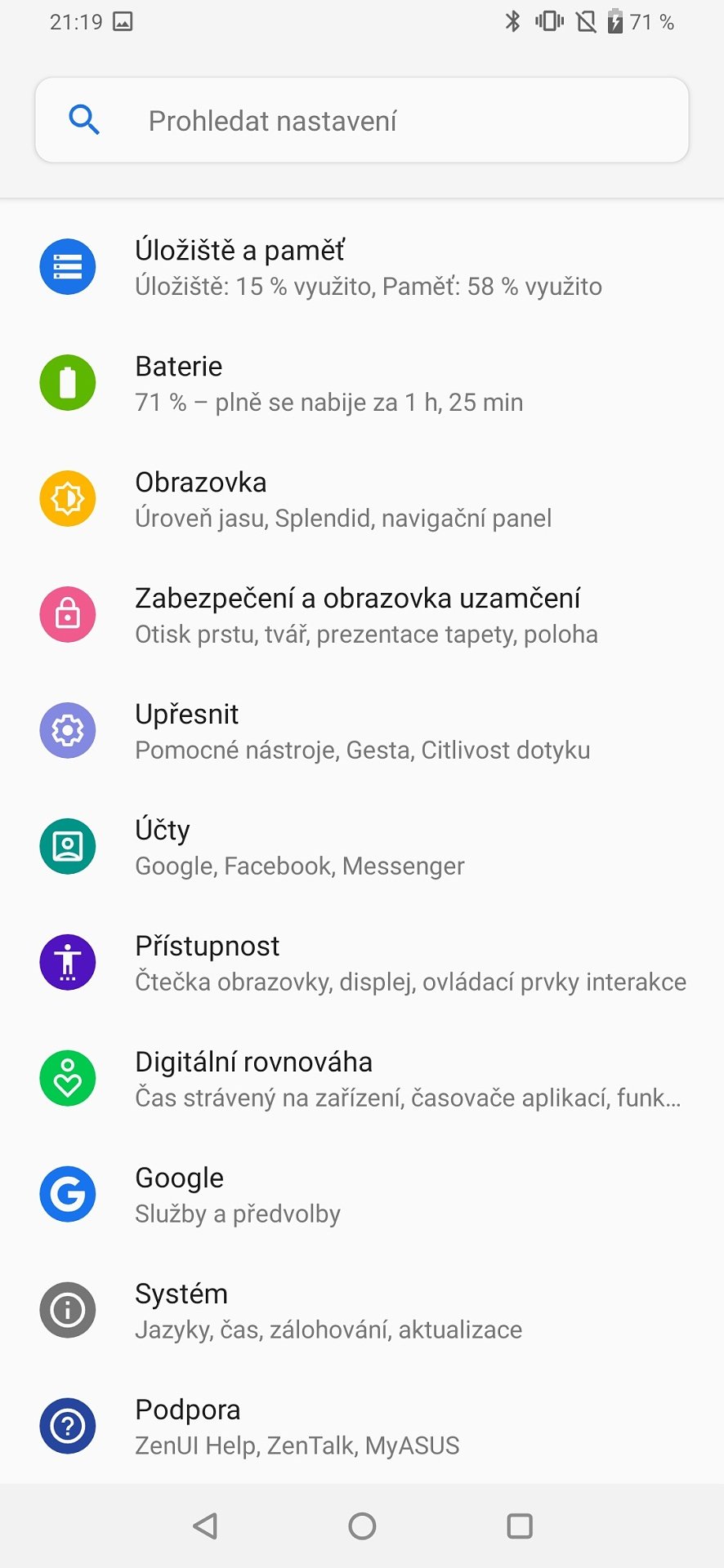Tap the back button in navigation bar
The image size is (724, 1568).
(x=205, y=1526)
